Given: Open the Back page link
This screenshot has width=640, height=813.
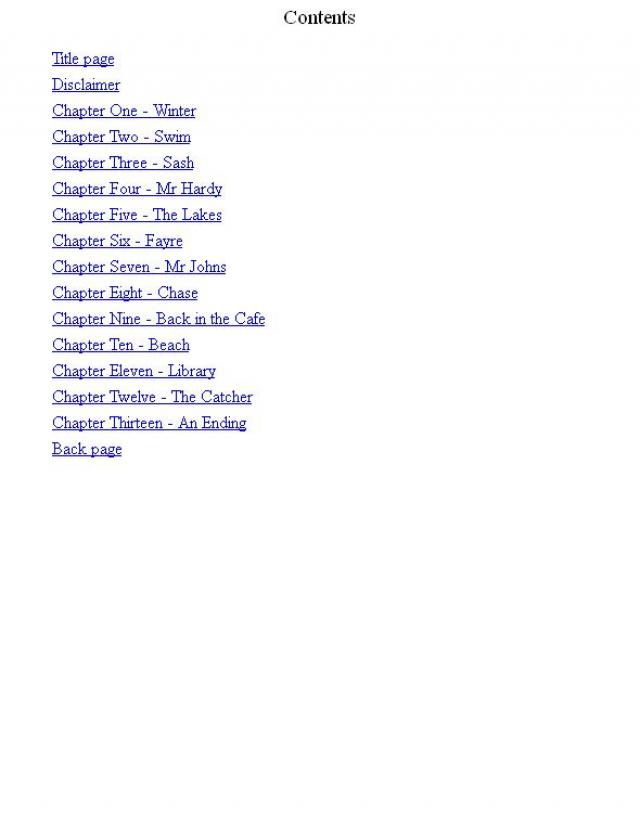Looking at the screenshot, I should pos(87,449).
